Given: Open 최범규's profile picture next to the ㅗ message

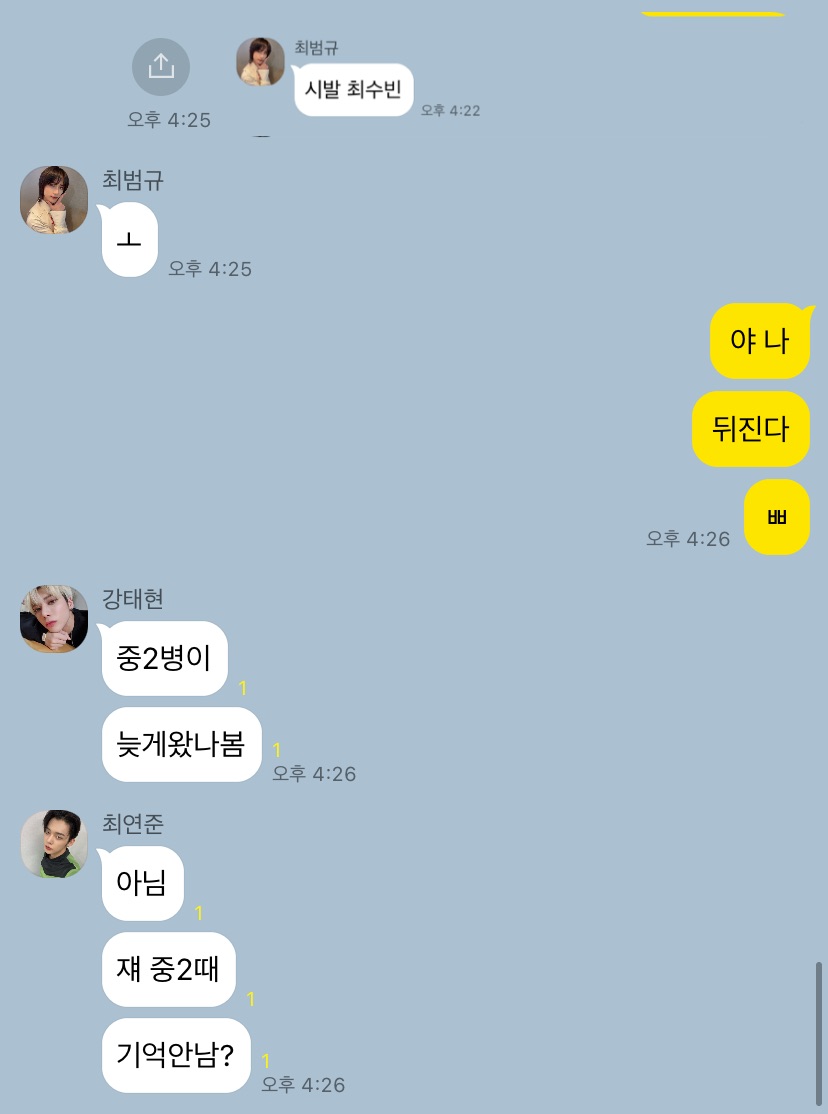Looking at the screenshot, I should (x=54, y=200).
